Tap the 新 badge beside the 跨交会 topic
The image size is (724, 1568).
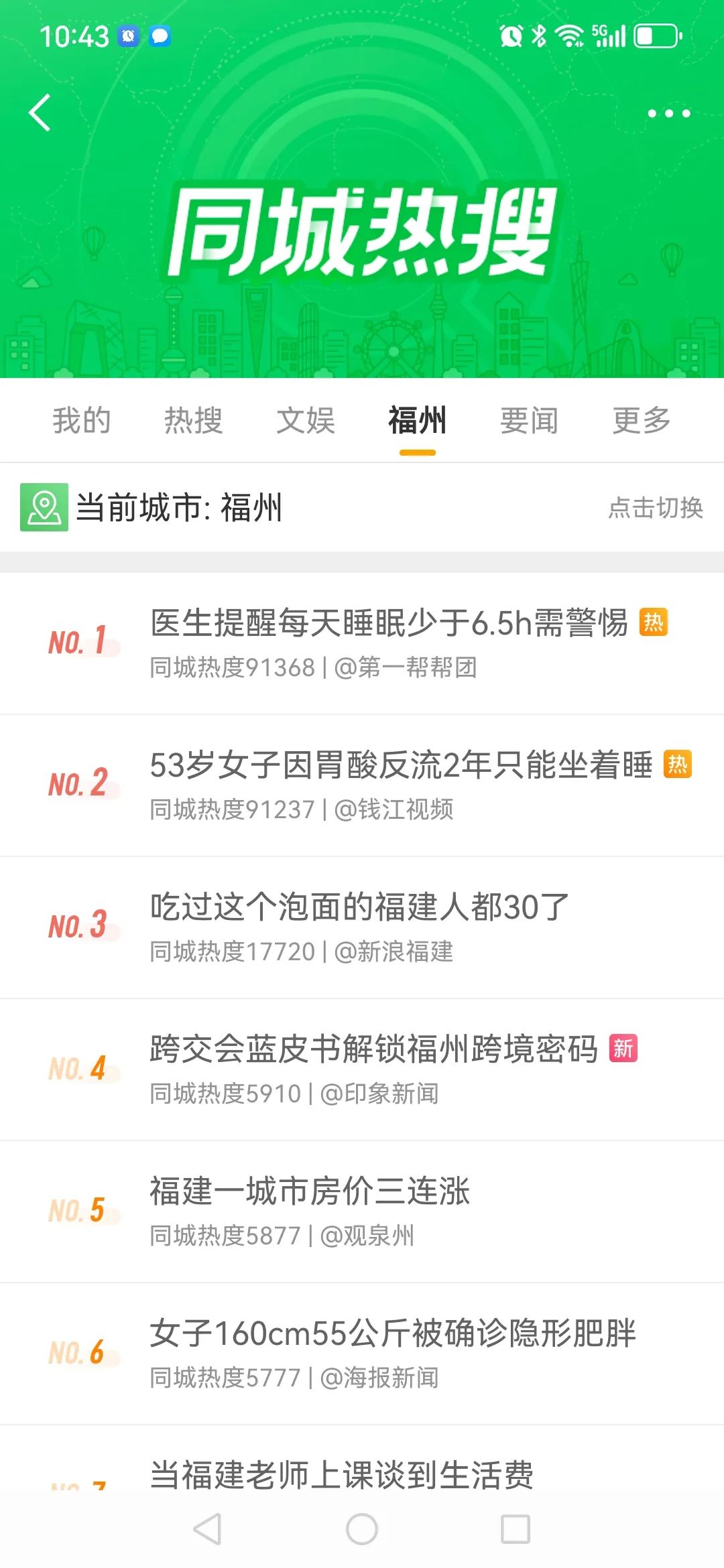pyautogui.click(x=623, y=1047)
